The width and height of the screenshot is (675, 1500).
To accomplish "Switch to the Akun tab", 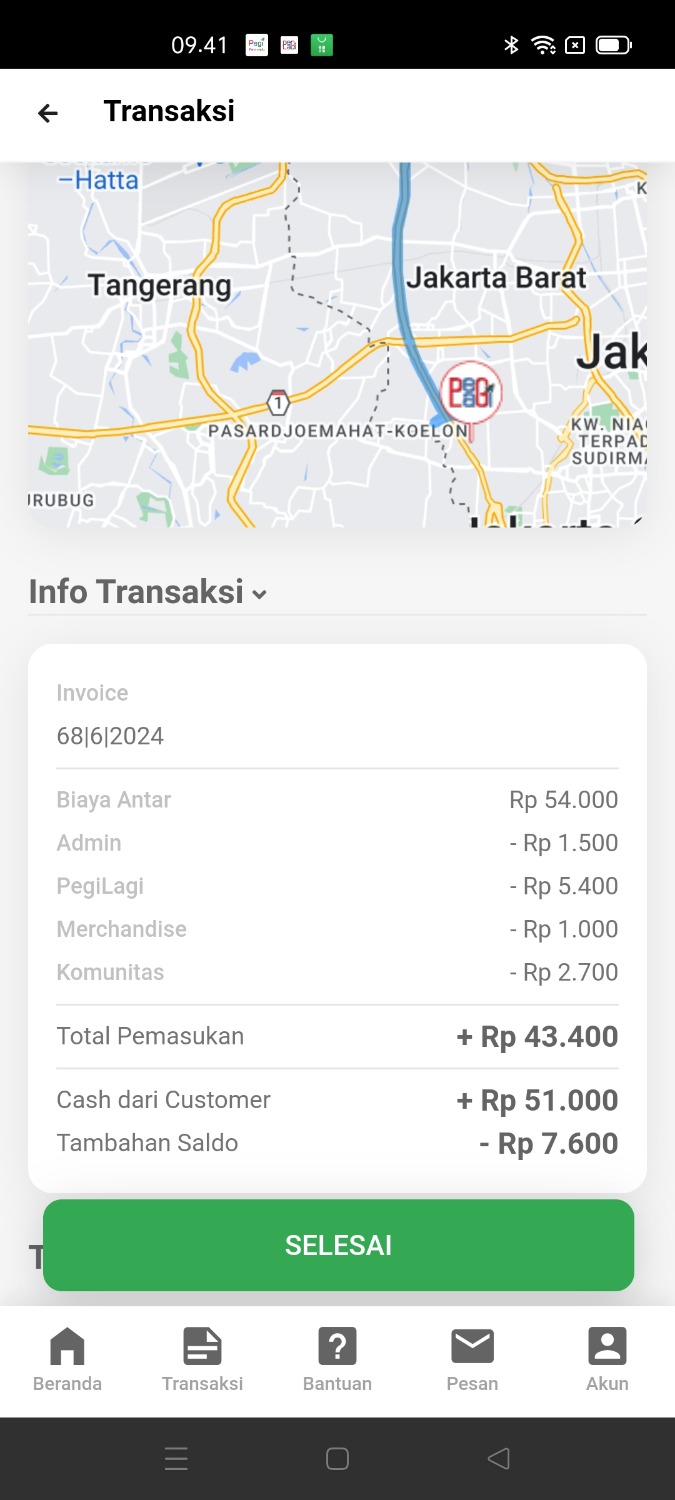I will tap(607, 1359).
